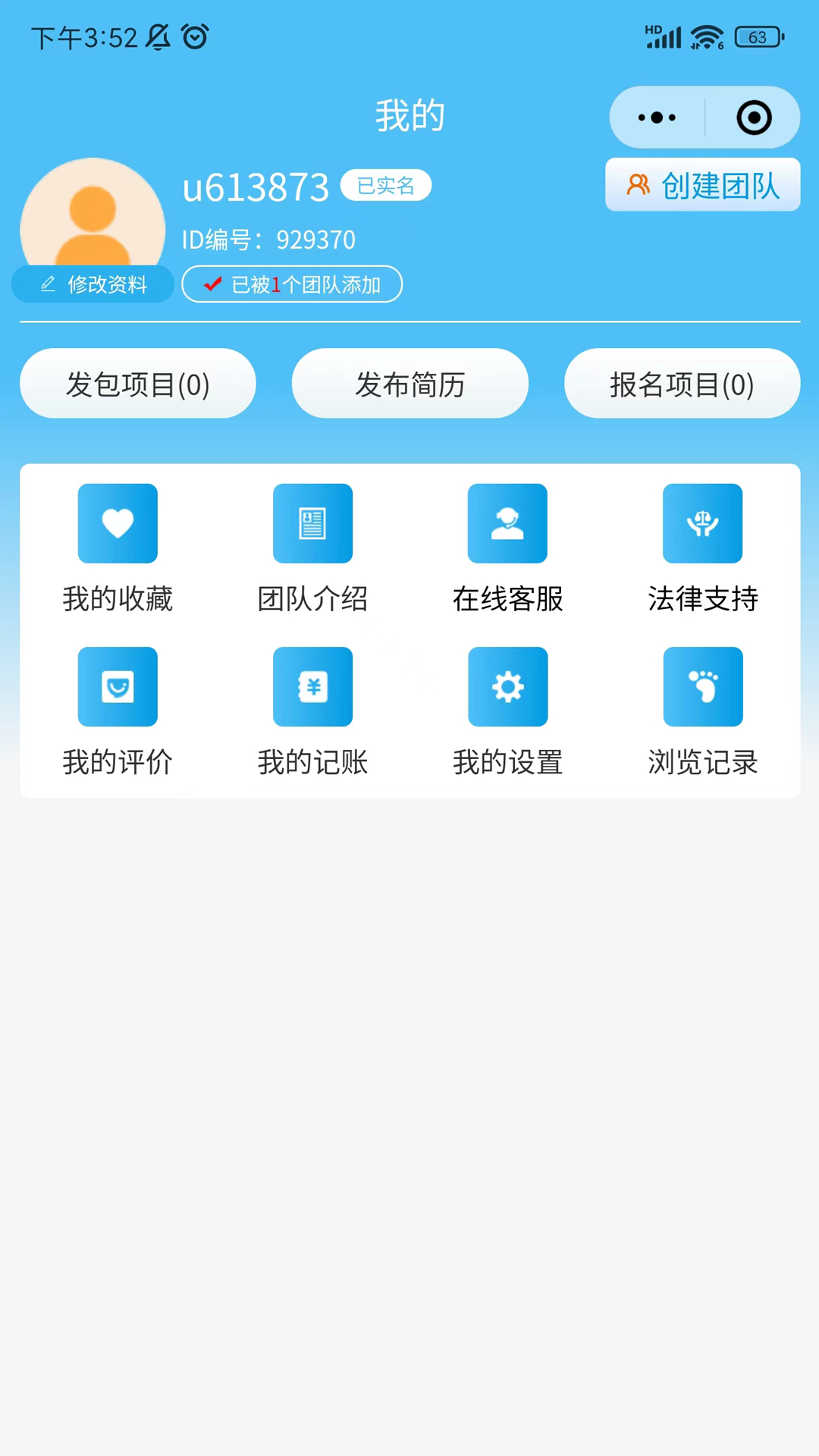Viewport: 819px width, 1456px height.
Task: Expand 发包项目(0) list
Action: [x=137, y=384]
